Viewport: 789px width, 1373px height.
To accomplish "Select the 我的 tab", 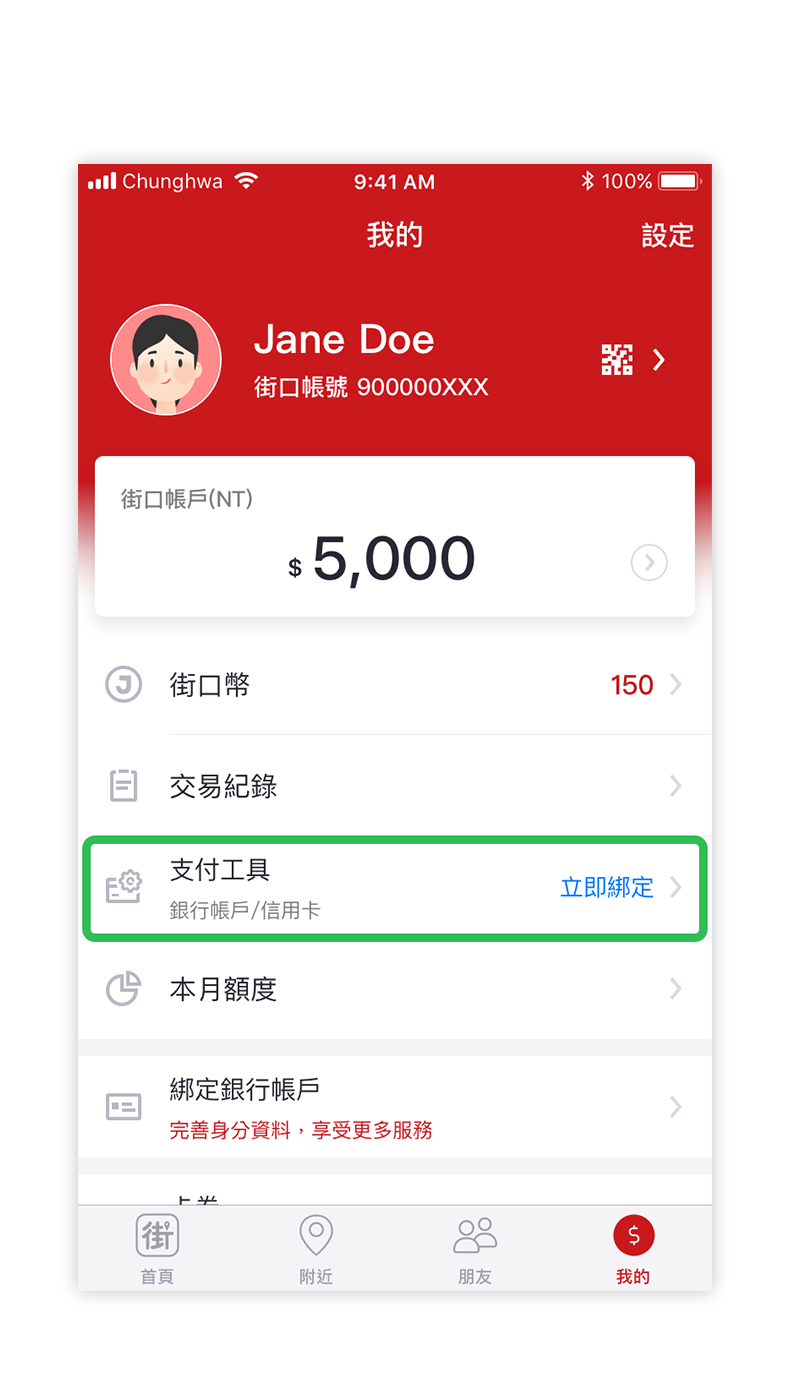I will tap(633, 1247).
